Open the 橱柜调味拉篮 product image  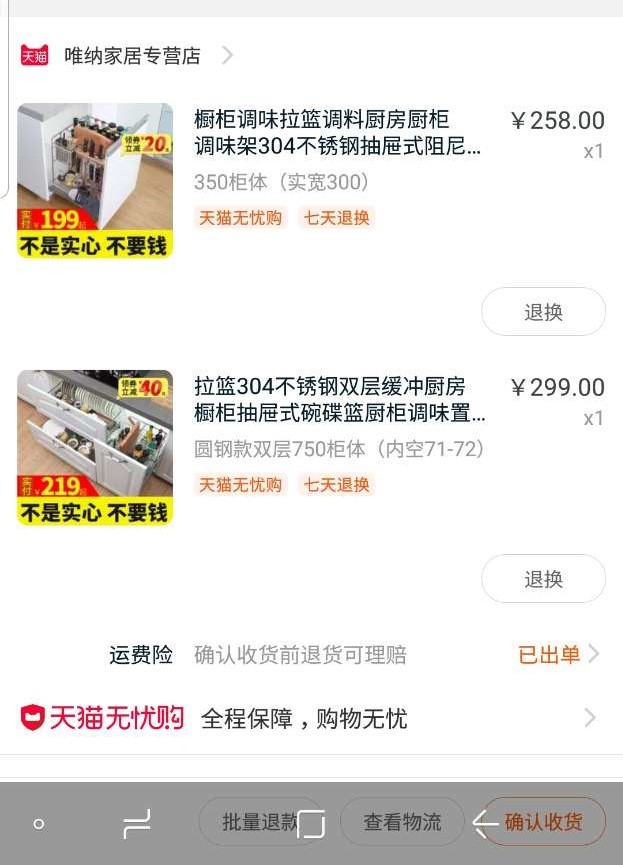95,180
